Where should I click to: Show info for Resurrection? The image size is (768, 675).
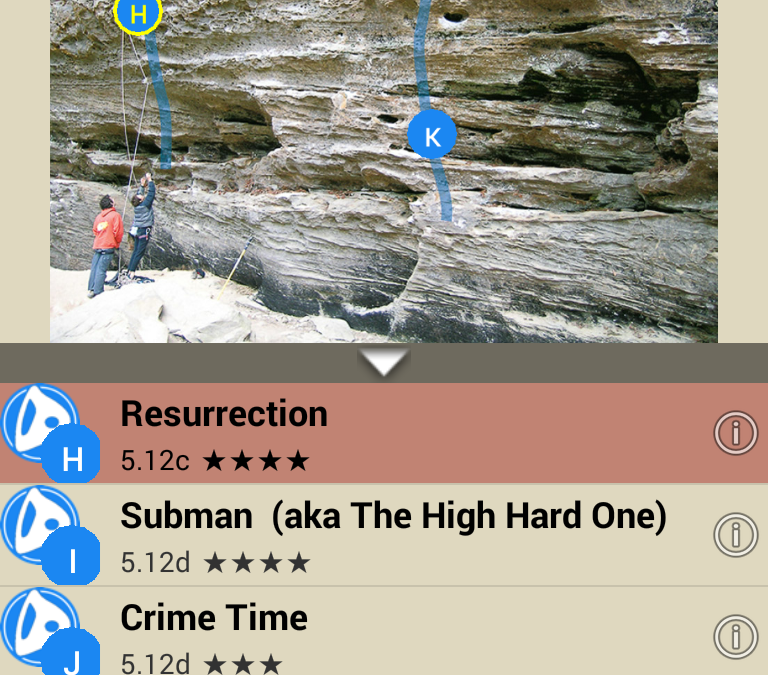pos(735,433)
